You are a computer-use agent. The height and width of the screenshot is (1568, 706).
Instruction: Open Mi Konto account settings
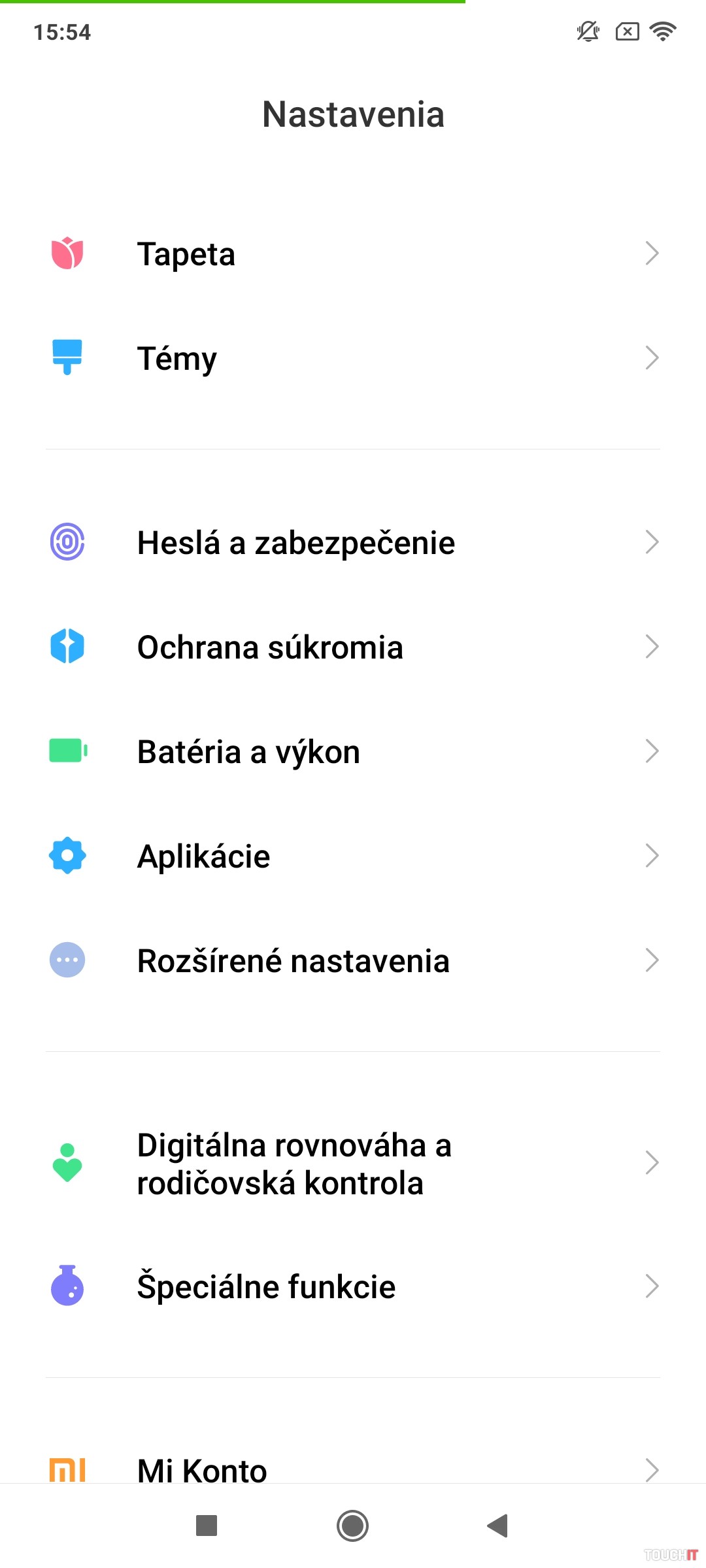353,1469
